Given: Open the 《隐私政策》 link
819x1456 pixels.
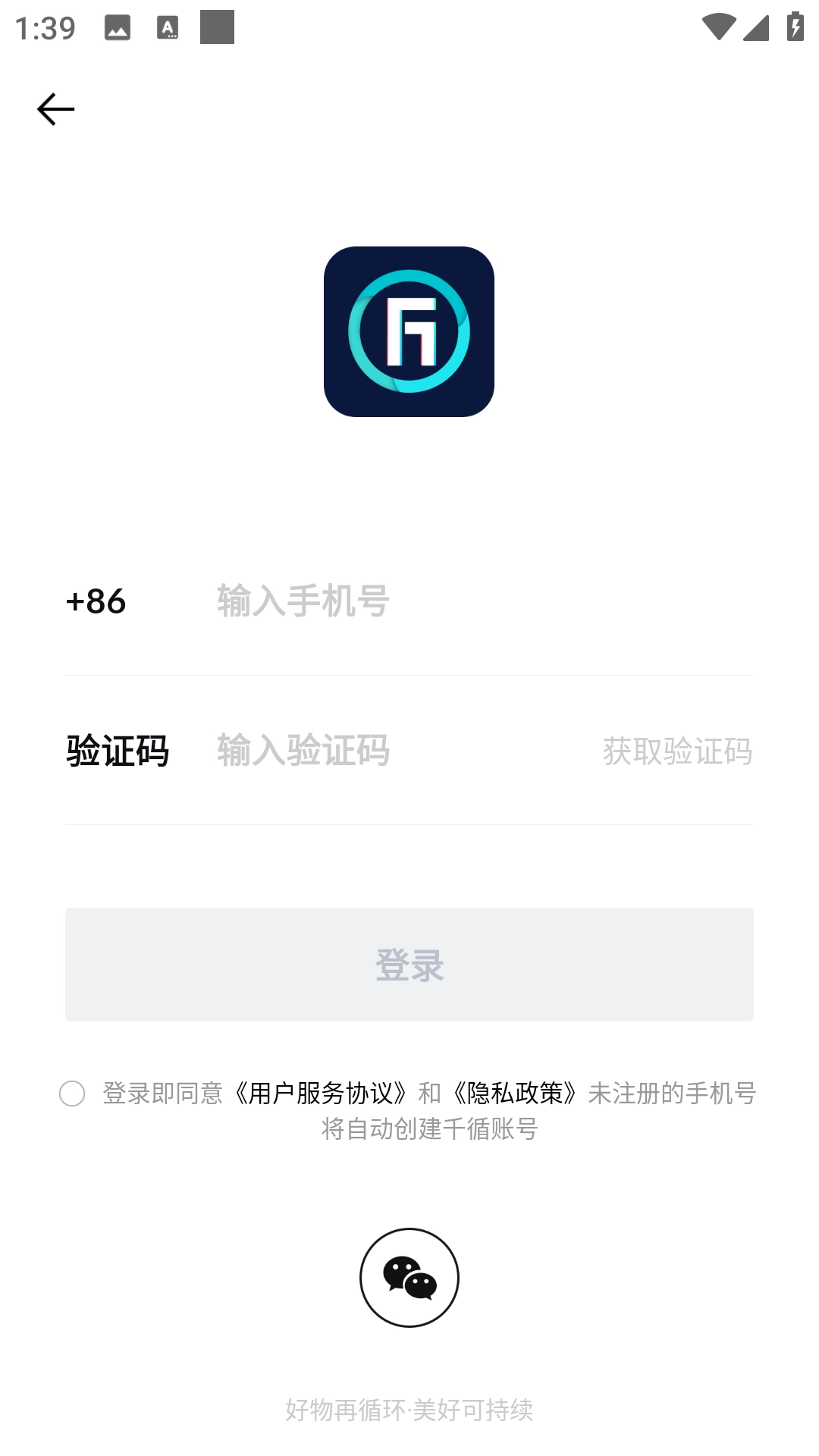Looking at the screenshot, I should pos(515,1093).
